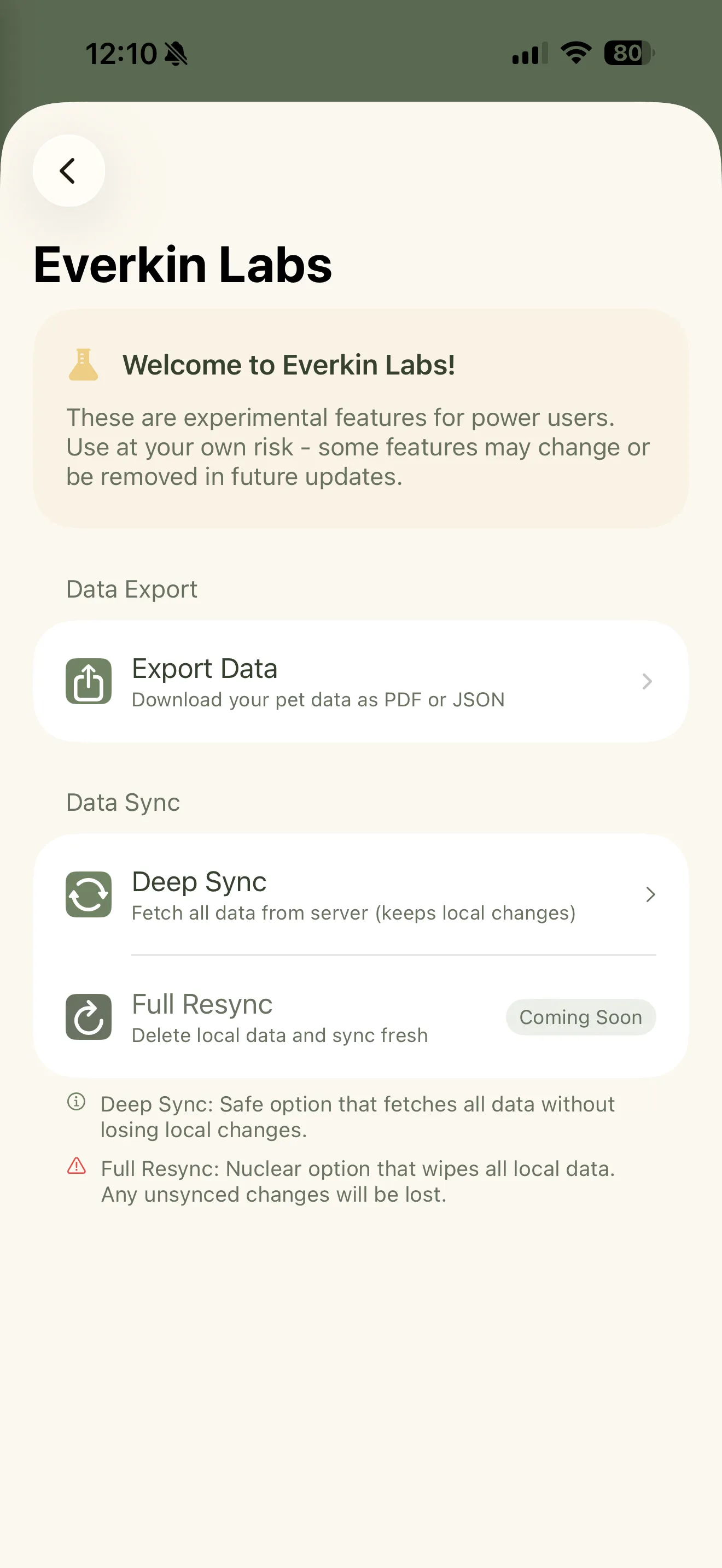Tap the clock in the status bar
722x1568 pixels.
point(122,54)
